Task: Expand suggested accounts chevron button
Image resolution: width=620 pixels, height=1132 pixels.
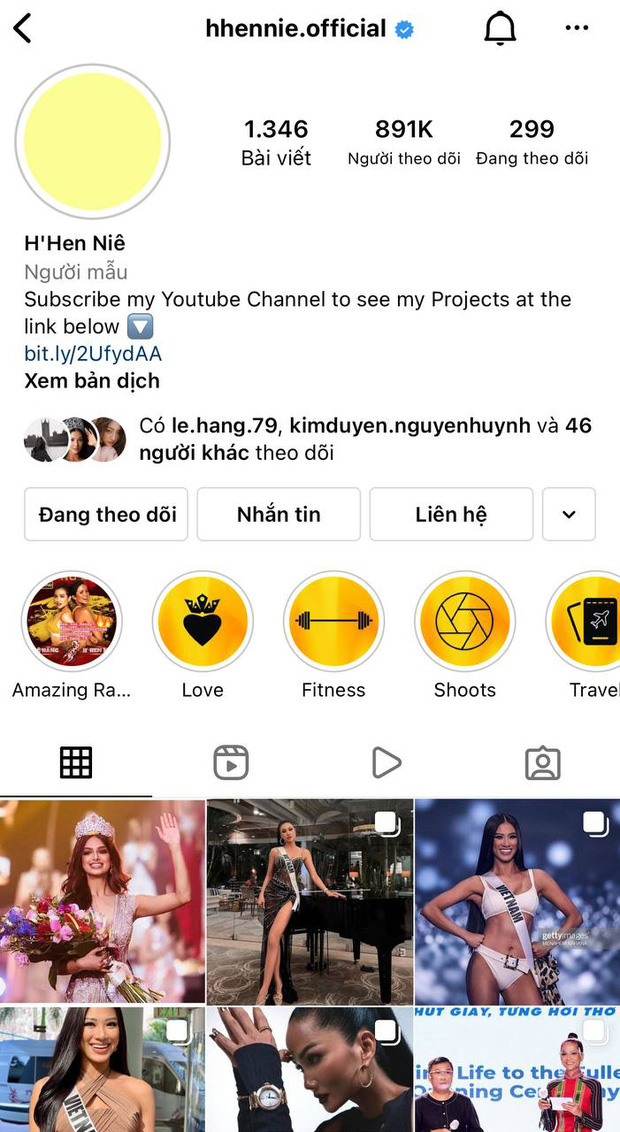Action: [x=569, y=514]
